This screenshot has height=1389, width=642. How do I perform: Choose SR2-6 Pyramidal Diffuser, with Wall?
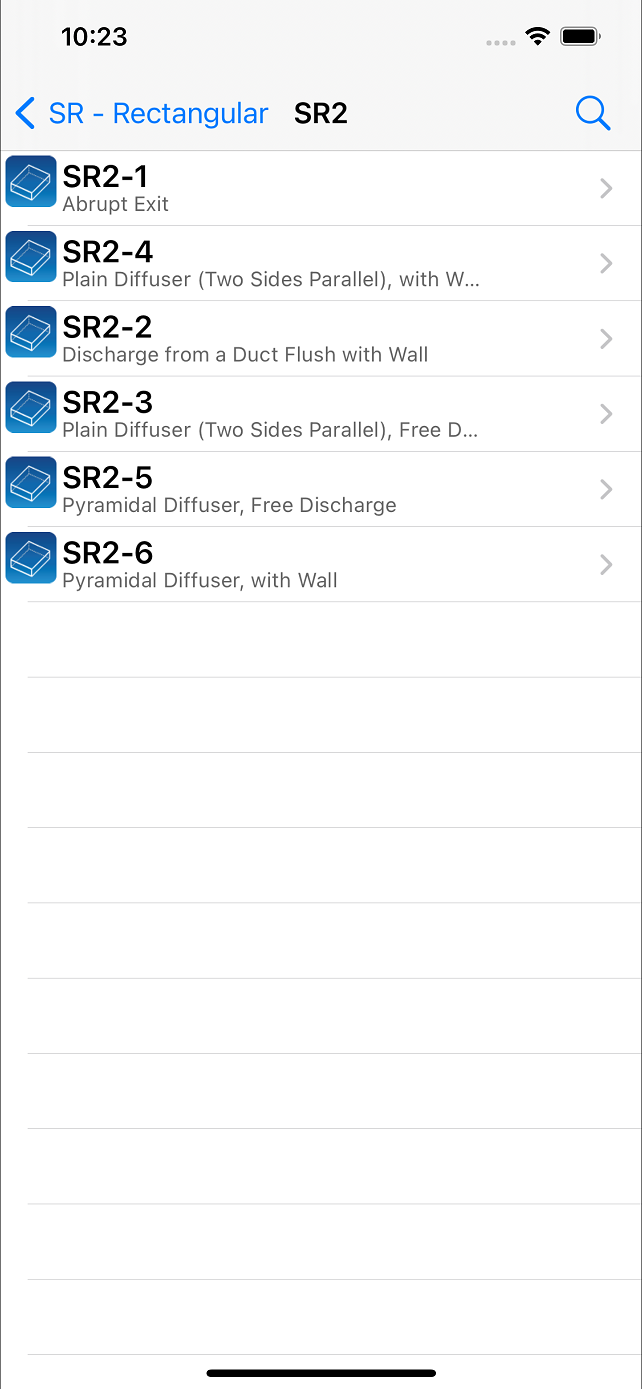coord(321,564)
